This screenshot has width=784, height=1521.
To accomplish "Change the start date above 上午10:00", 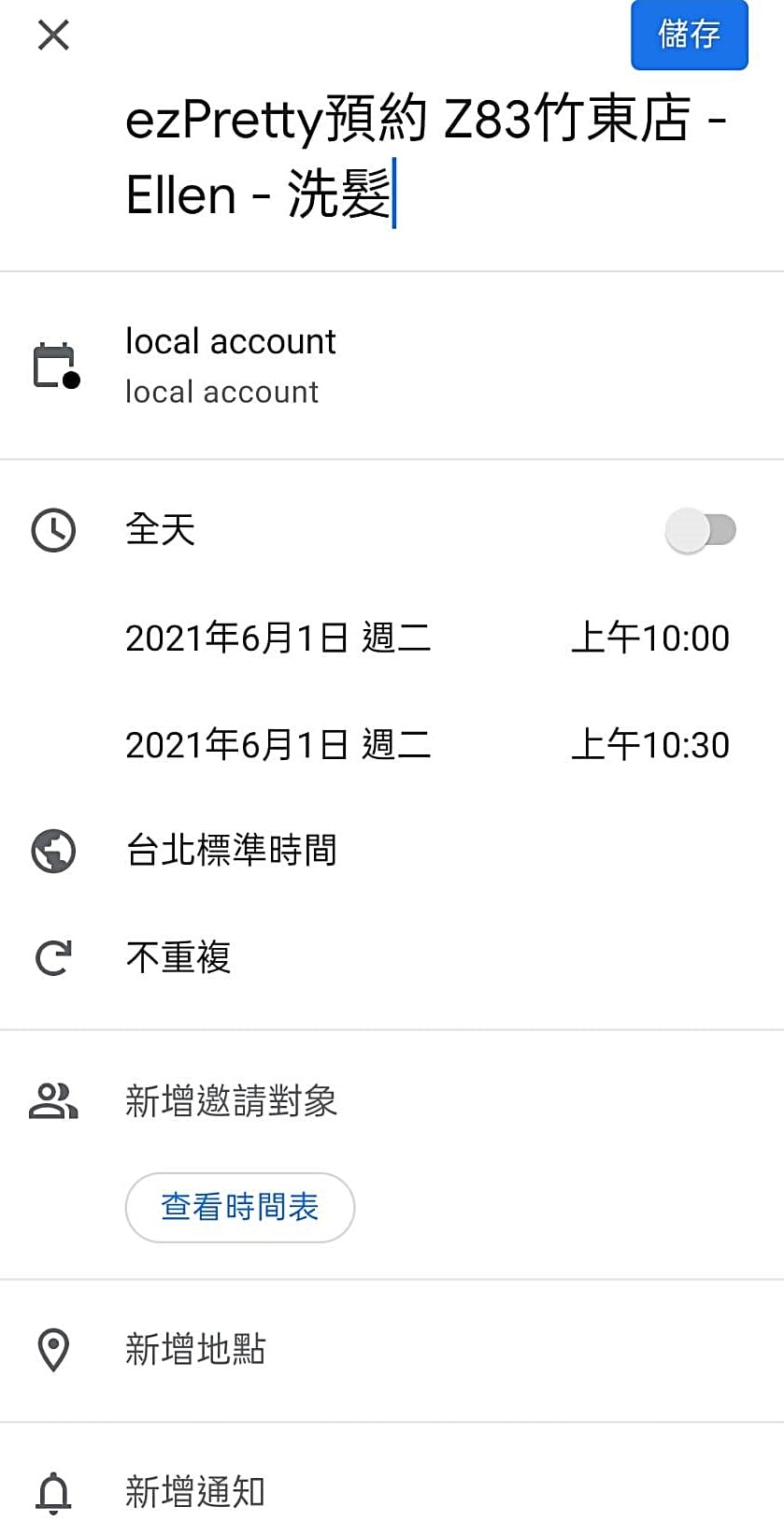I will [x=278, y=639].
